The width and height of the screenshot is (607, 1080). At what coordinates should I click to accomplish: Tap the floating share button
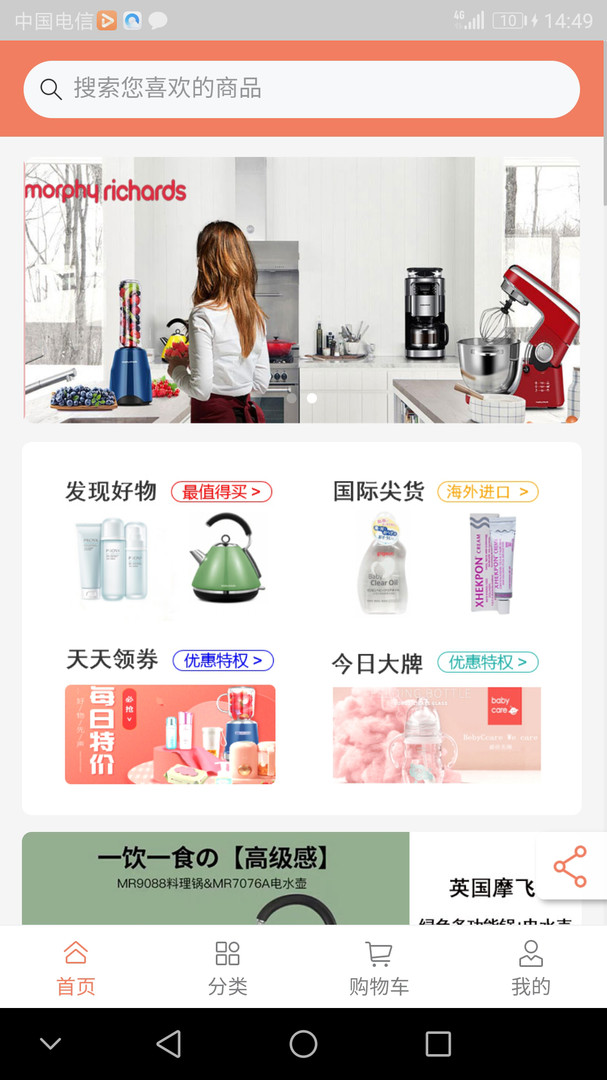570,867
